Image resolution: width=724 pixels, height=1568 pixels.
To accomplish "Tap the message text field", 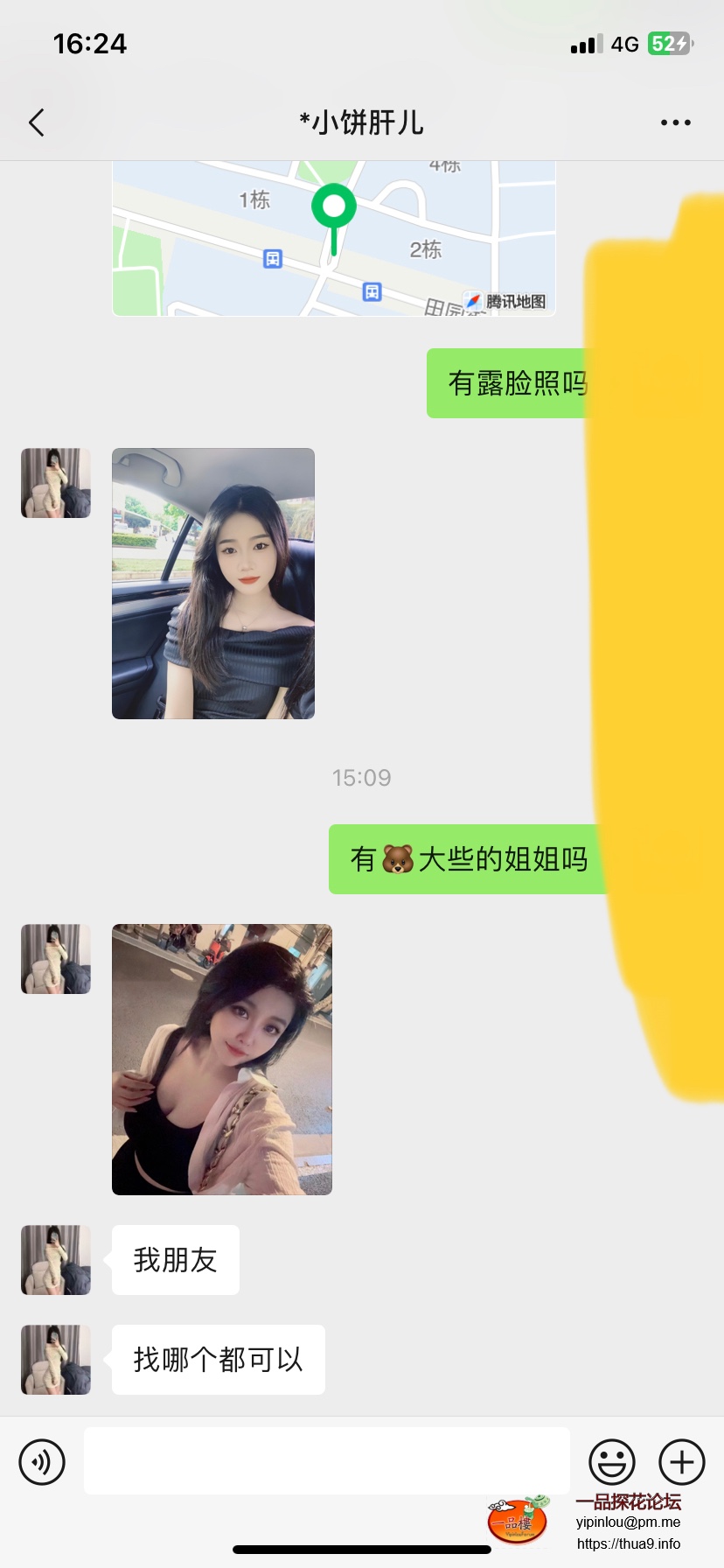I will (x=326, y=1461).
